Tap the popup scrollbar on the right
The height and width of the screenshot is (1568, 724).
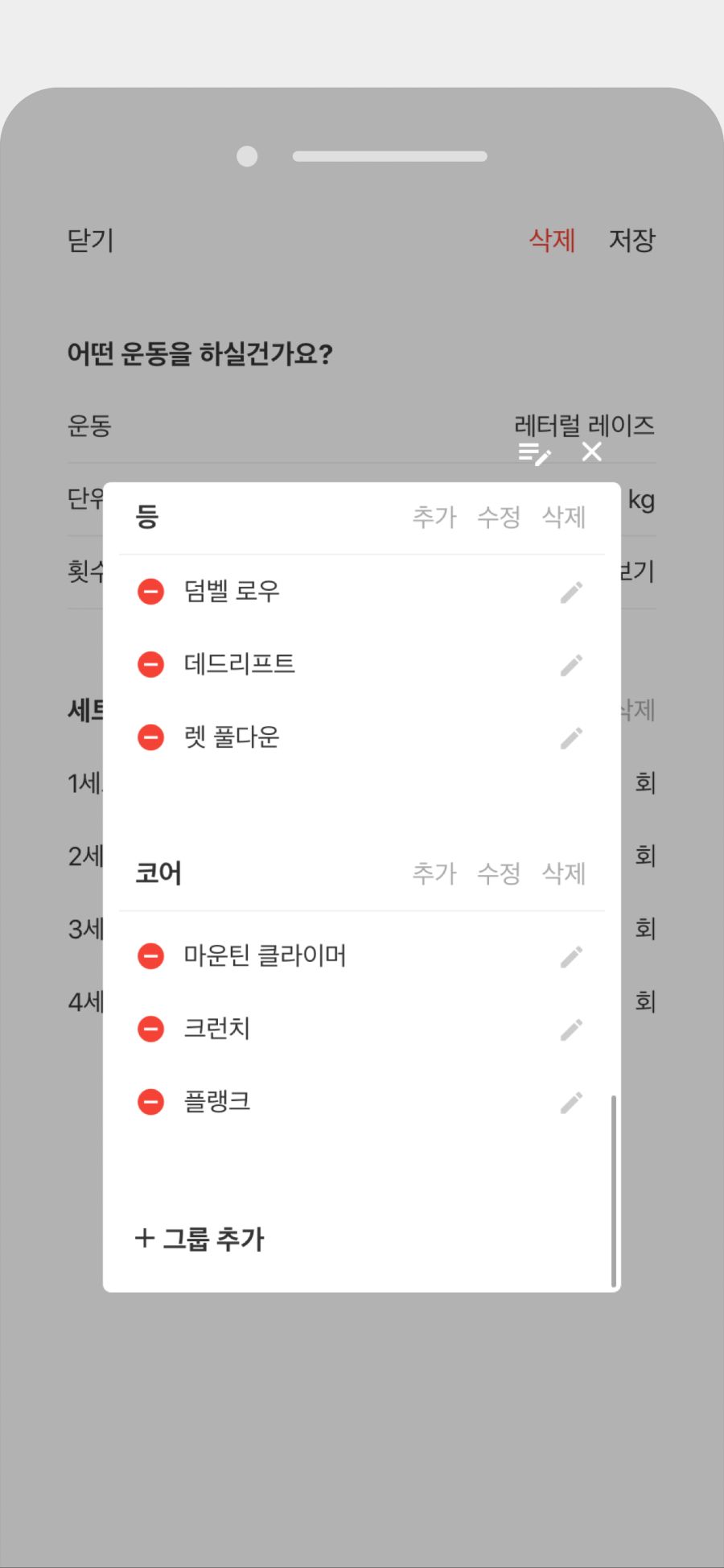click(x=614, y=1183)
